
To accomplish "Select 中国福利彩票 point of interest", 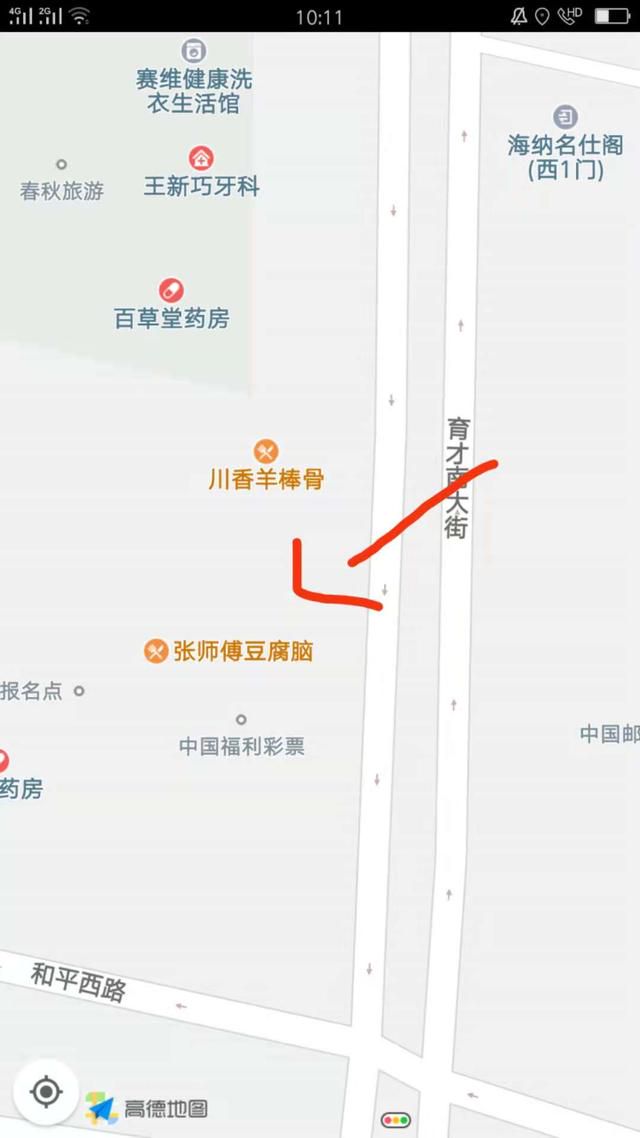I will pyautogui.click(x=241, y=720).
